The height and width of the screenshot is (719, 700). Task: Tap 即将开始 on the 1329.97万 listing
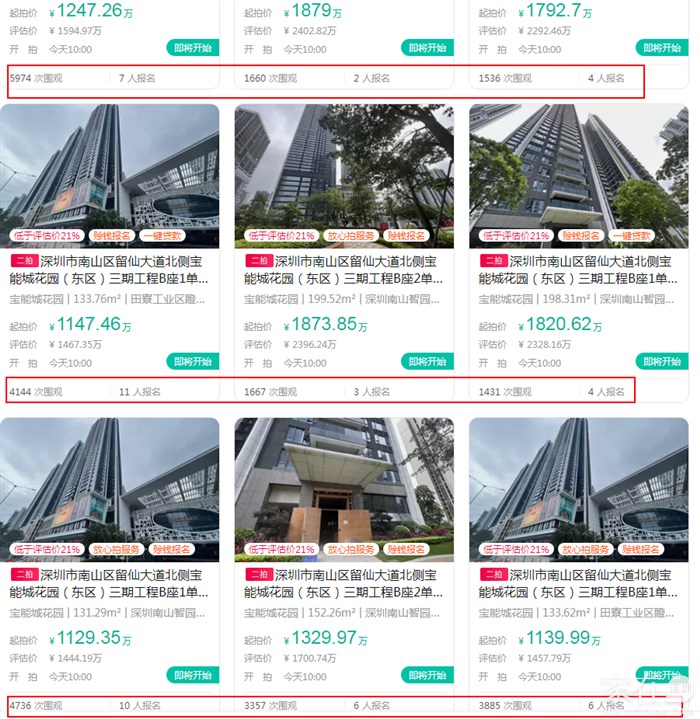pyautogui.click(x=427, y=675)
